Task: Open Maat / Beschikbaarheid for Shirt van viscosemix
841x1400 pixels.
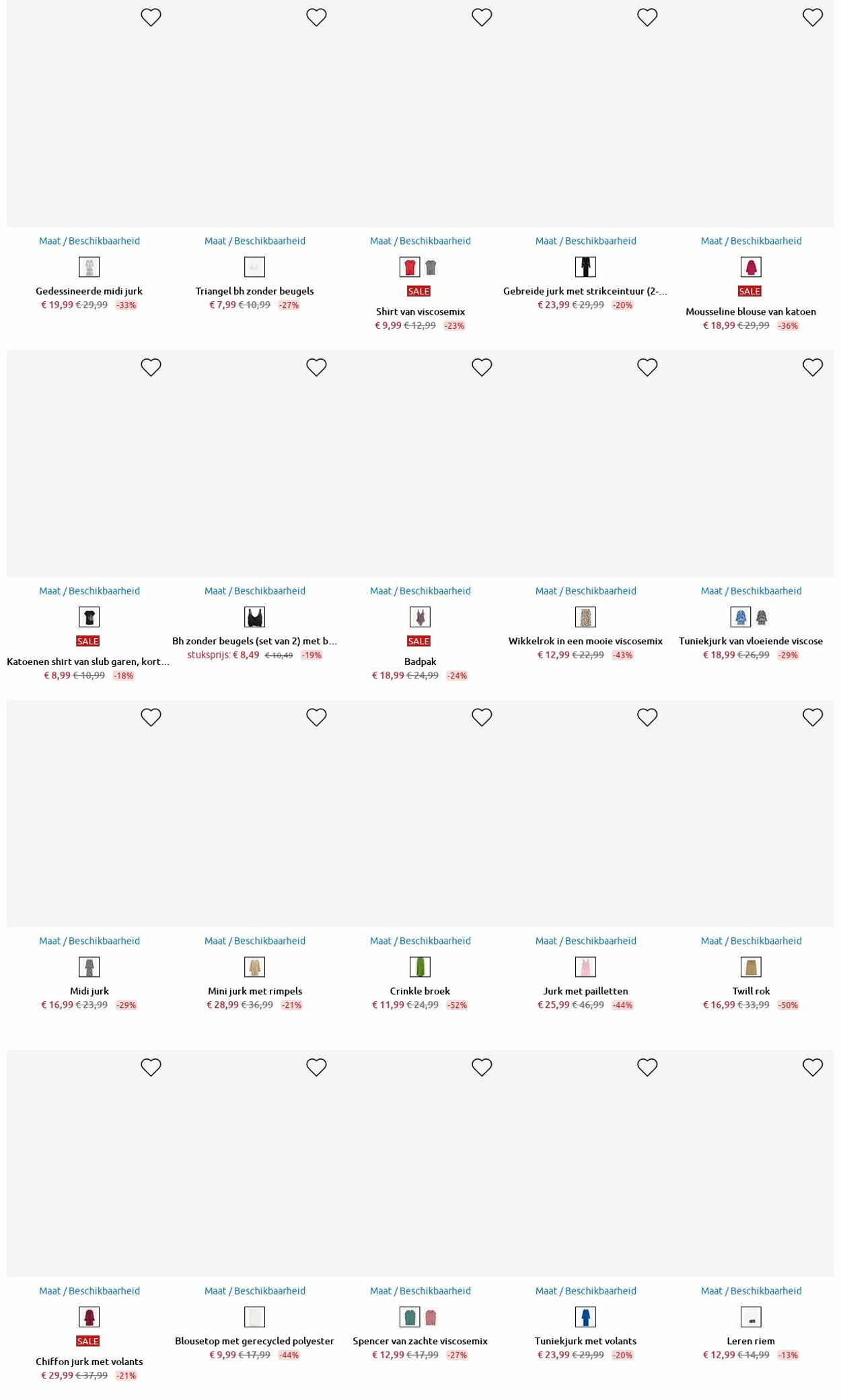Action: point(420,241)
